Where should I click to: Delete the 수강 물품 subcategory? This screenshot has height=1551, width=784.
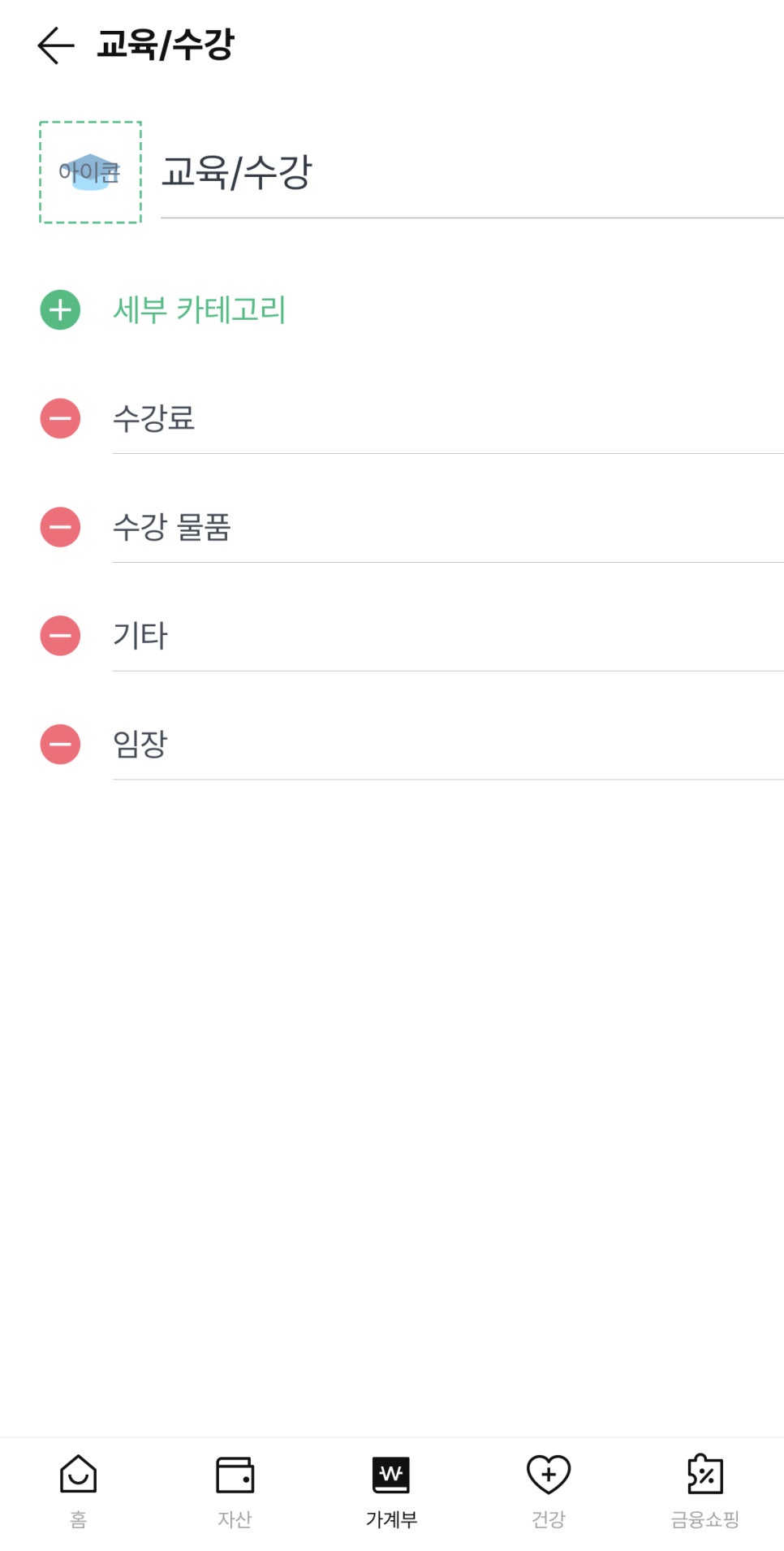tap(60, 527)
